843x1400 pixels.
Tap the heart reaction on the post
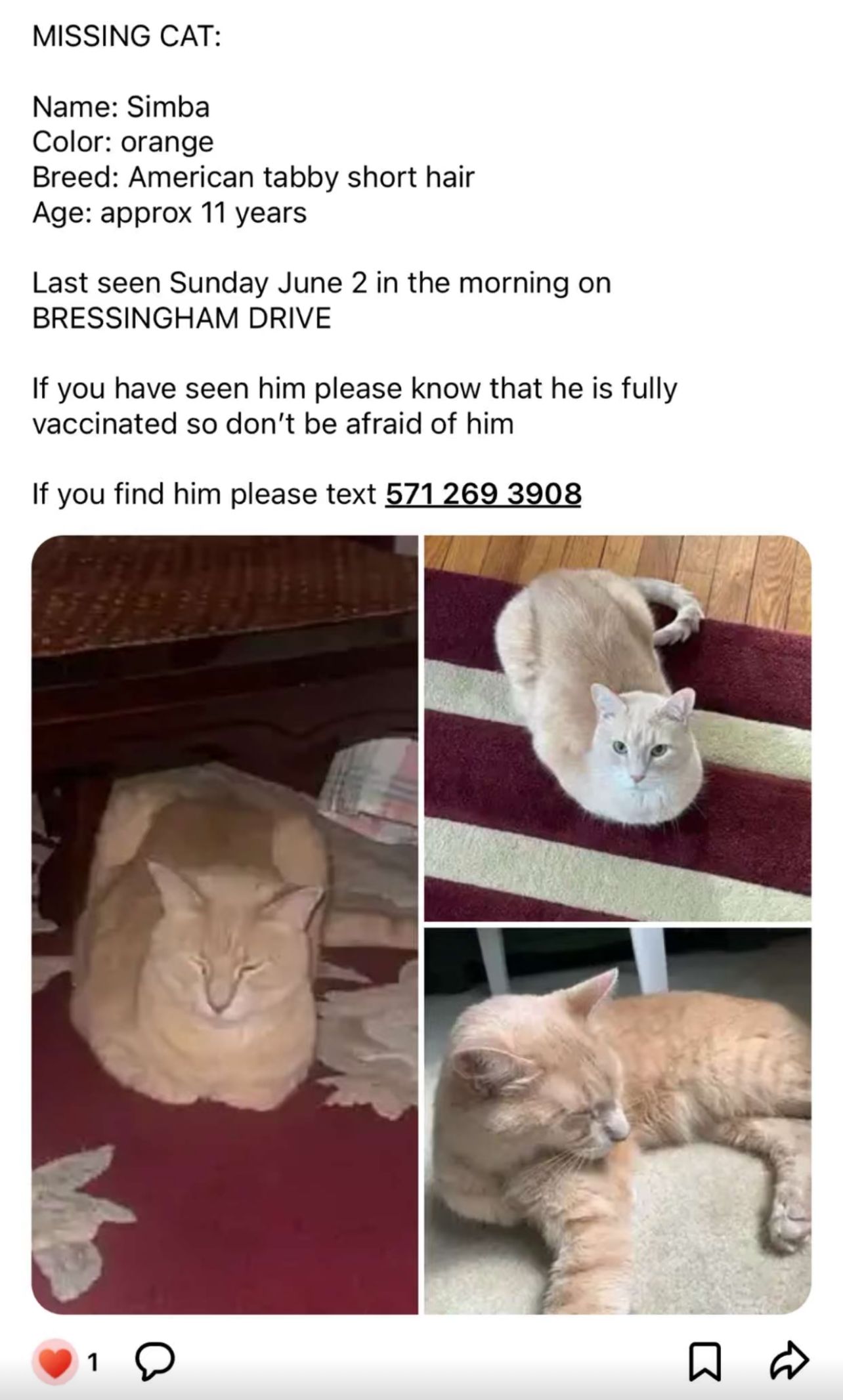[54, 1361]
